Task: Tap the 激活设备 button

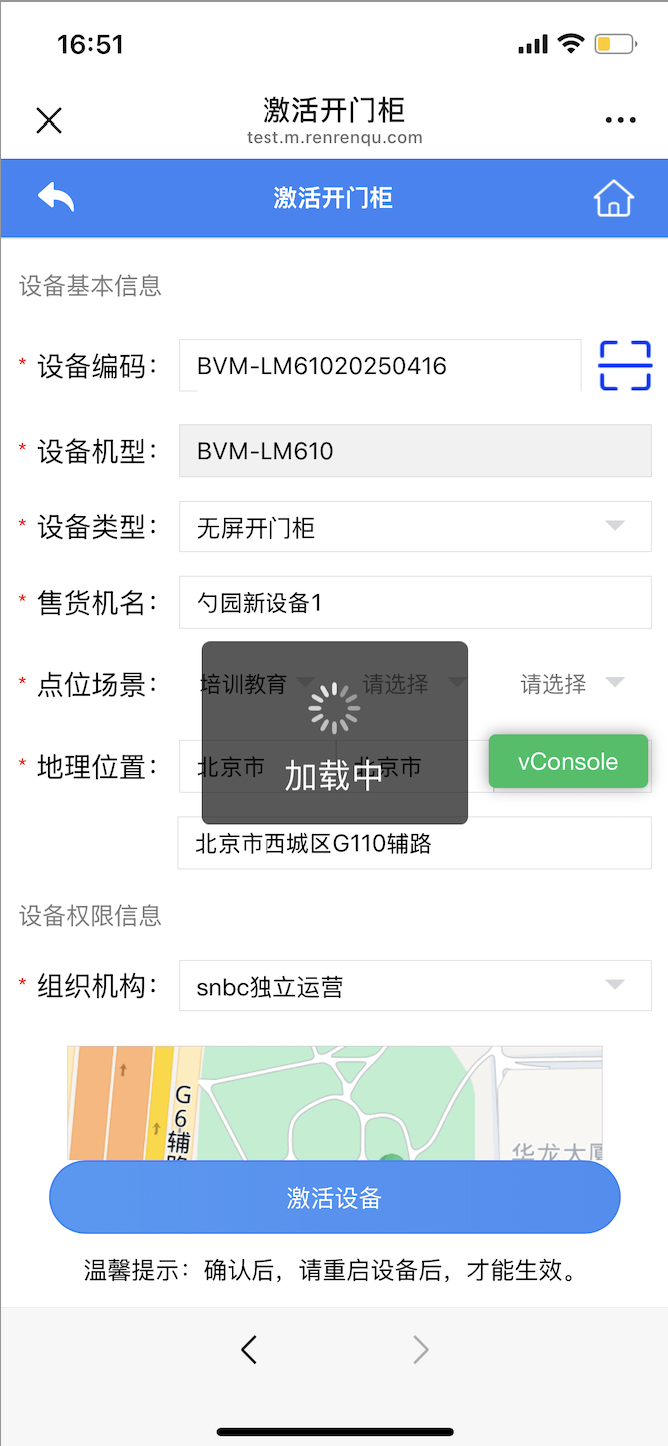Action: coord(335,1197)
